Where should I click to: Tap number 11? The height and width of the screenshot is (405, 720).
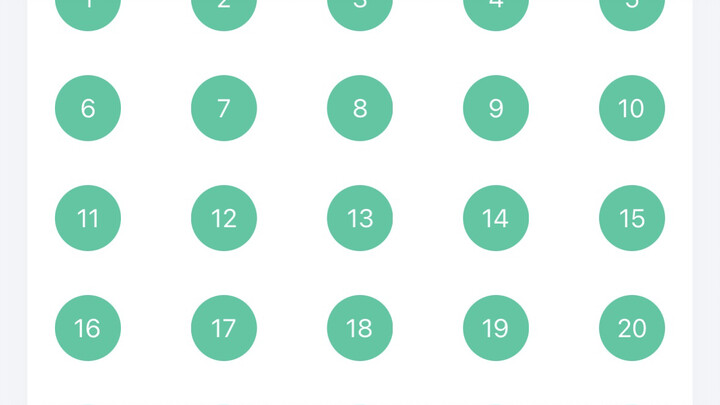(x=88, y=218)
